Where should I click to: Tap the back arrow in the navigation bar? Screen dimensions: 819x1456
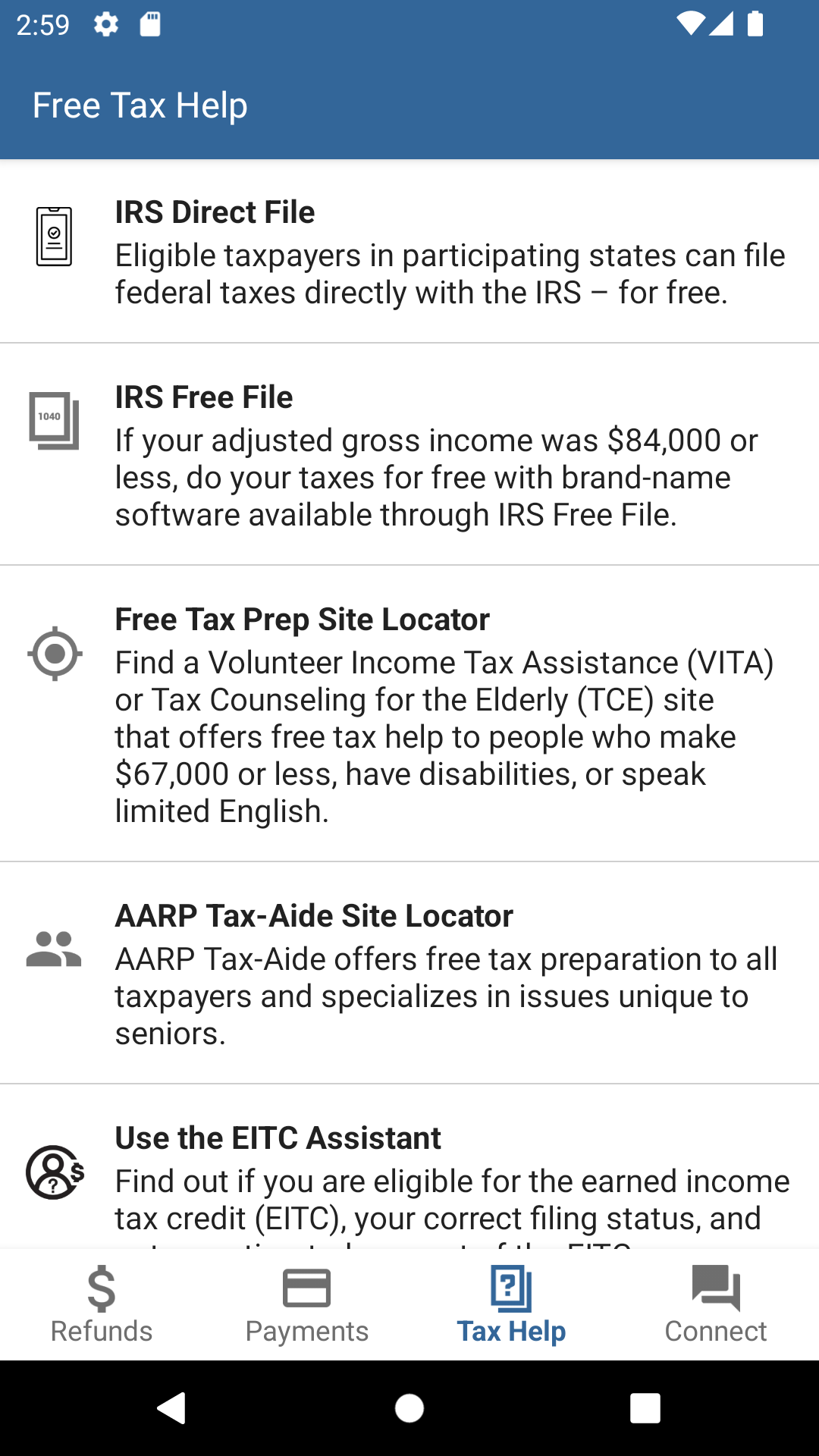click(x=173, y=1409)
